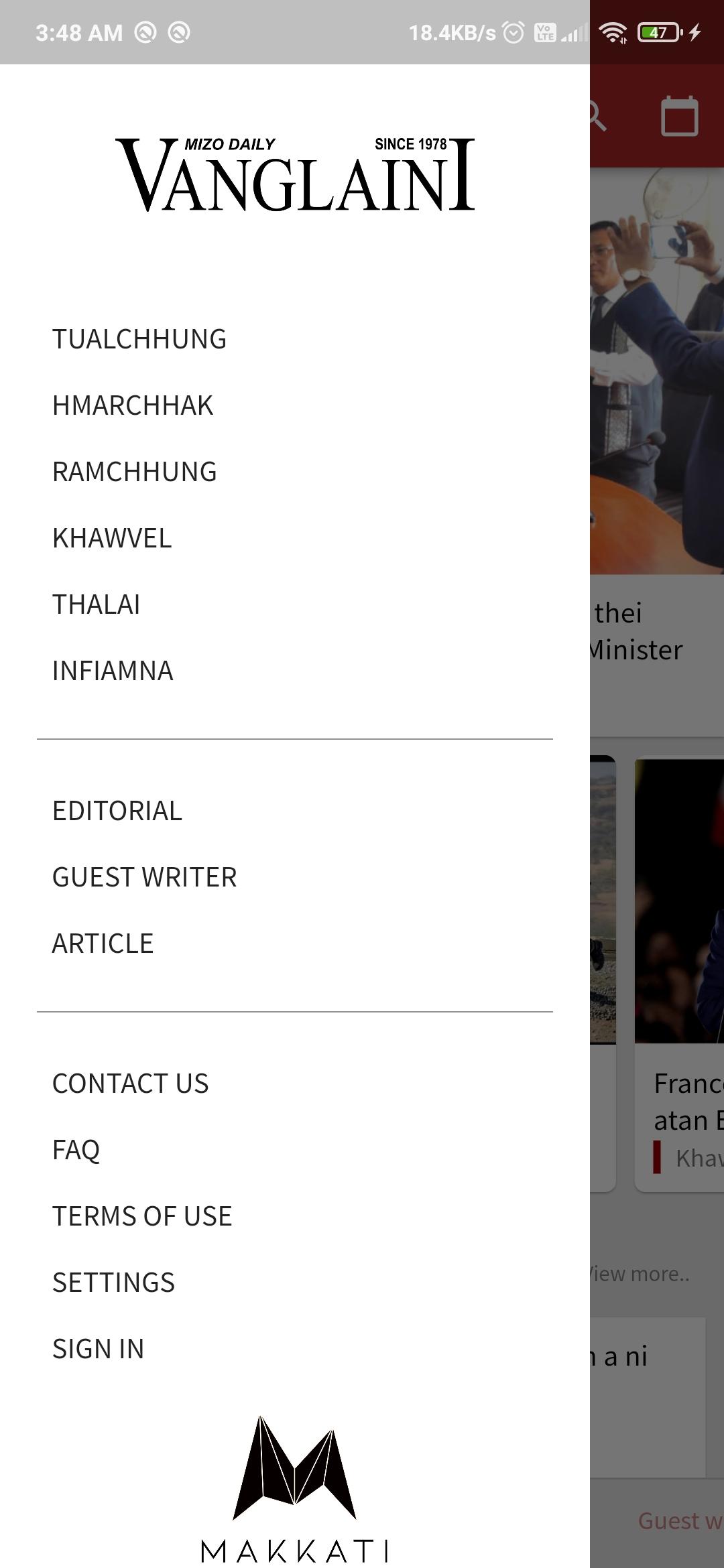Go to the Hmarchhak category
The image size is (724, 1568).
[133, 405]
